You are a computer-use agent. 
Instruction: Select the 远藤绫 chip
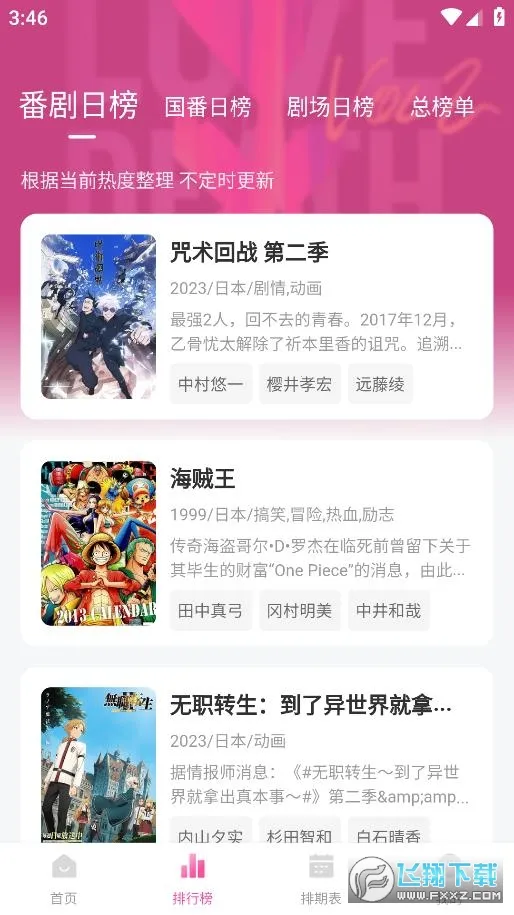click(x=380, y=384)
